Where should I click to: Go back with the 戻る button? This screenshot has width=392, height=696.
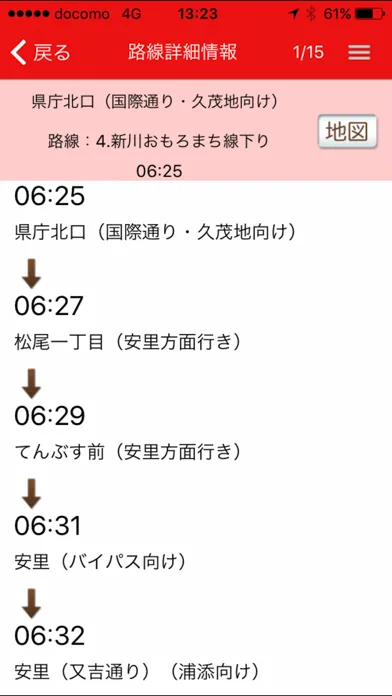pyautogui.click(x=40, y=52)
